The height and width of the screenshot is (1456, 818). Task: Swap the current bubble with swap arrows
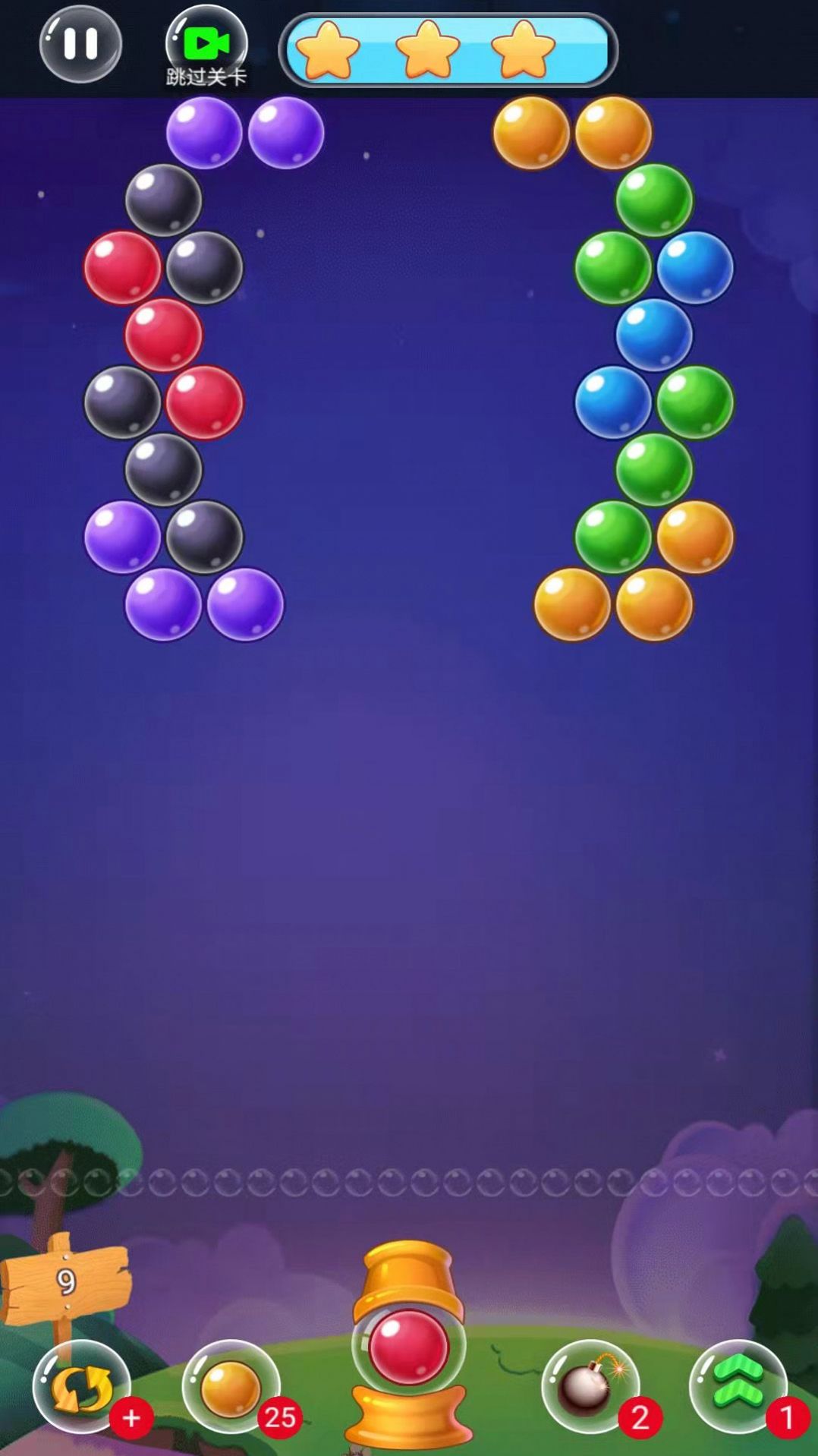pos(82,1386)
